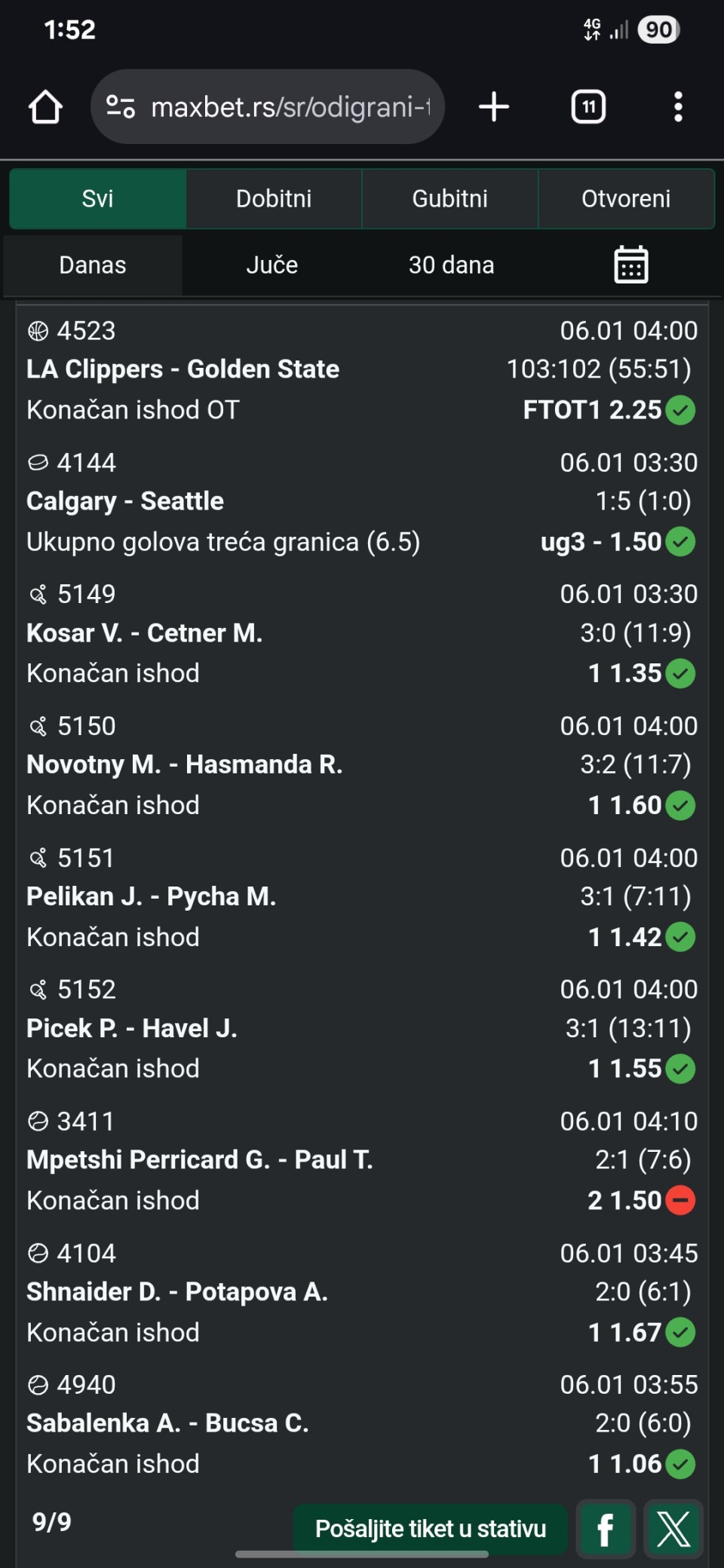The height and width of the screenshot is (1568, 724).
Task: Open a new browser tab
Action: 494,107
